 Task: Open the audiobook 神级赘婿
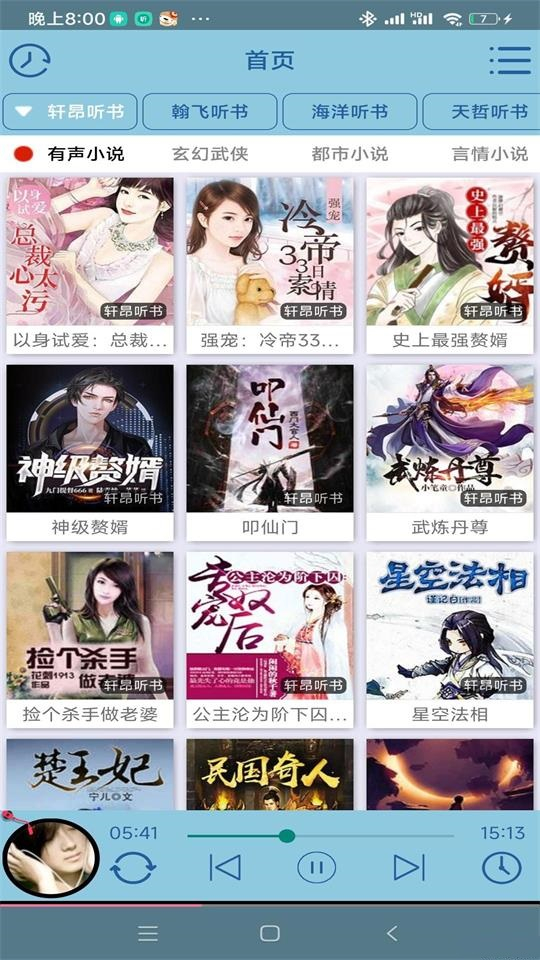click(x=90, y=453)
